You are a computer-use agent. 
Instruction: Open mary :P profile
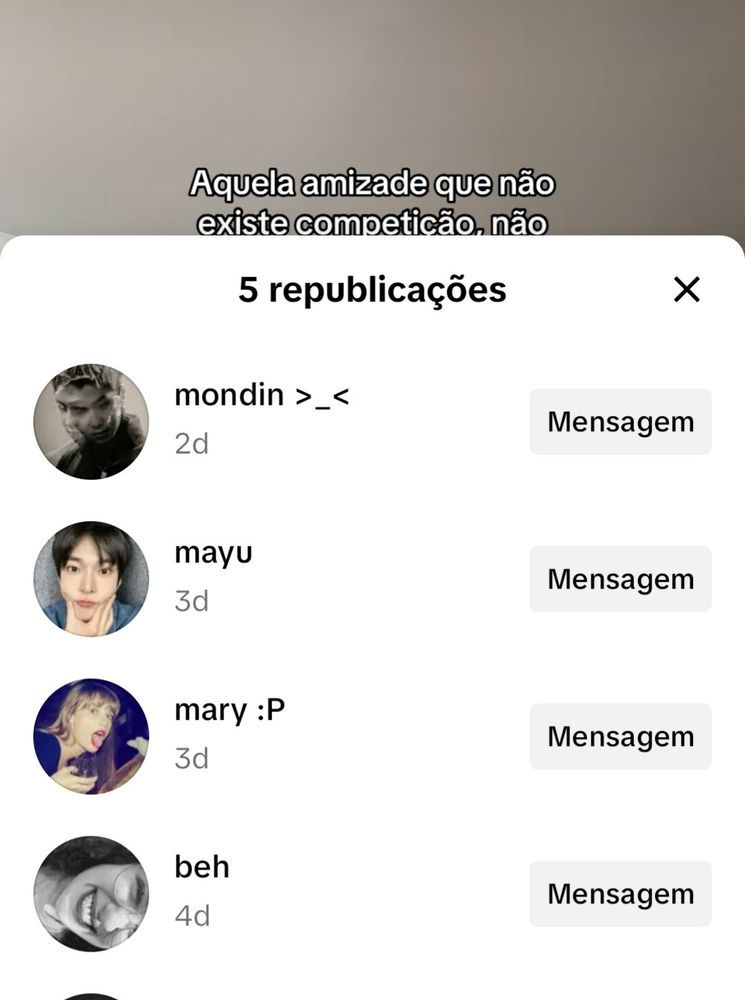point(91,737)
